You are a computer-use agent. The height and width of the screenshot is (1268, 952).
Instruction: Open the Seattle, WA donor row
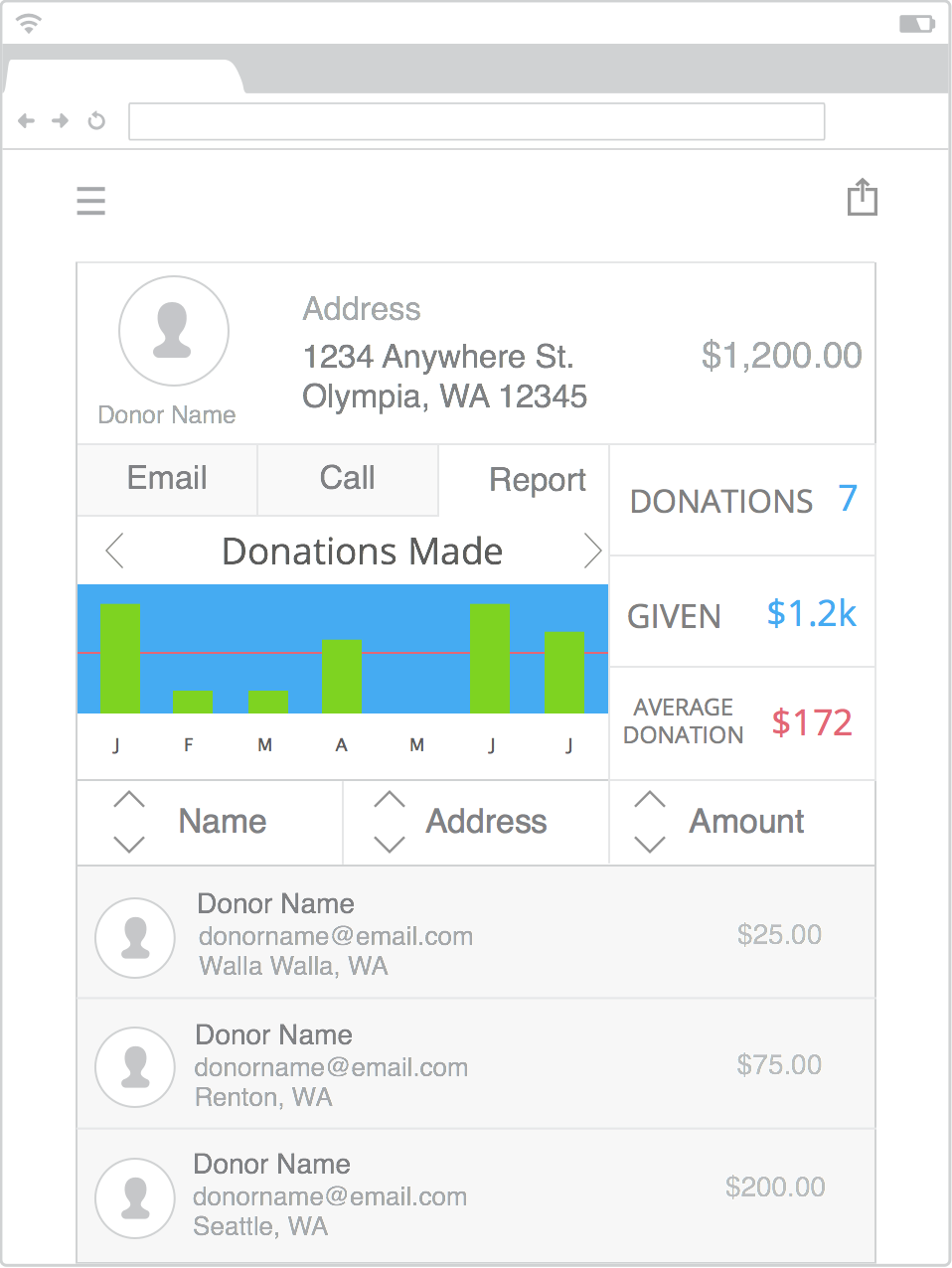[476, 1195]
